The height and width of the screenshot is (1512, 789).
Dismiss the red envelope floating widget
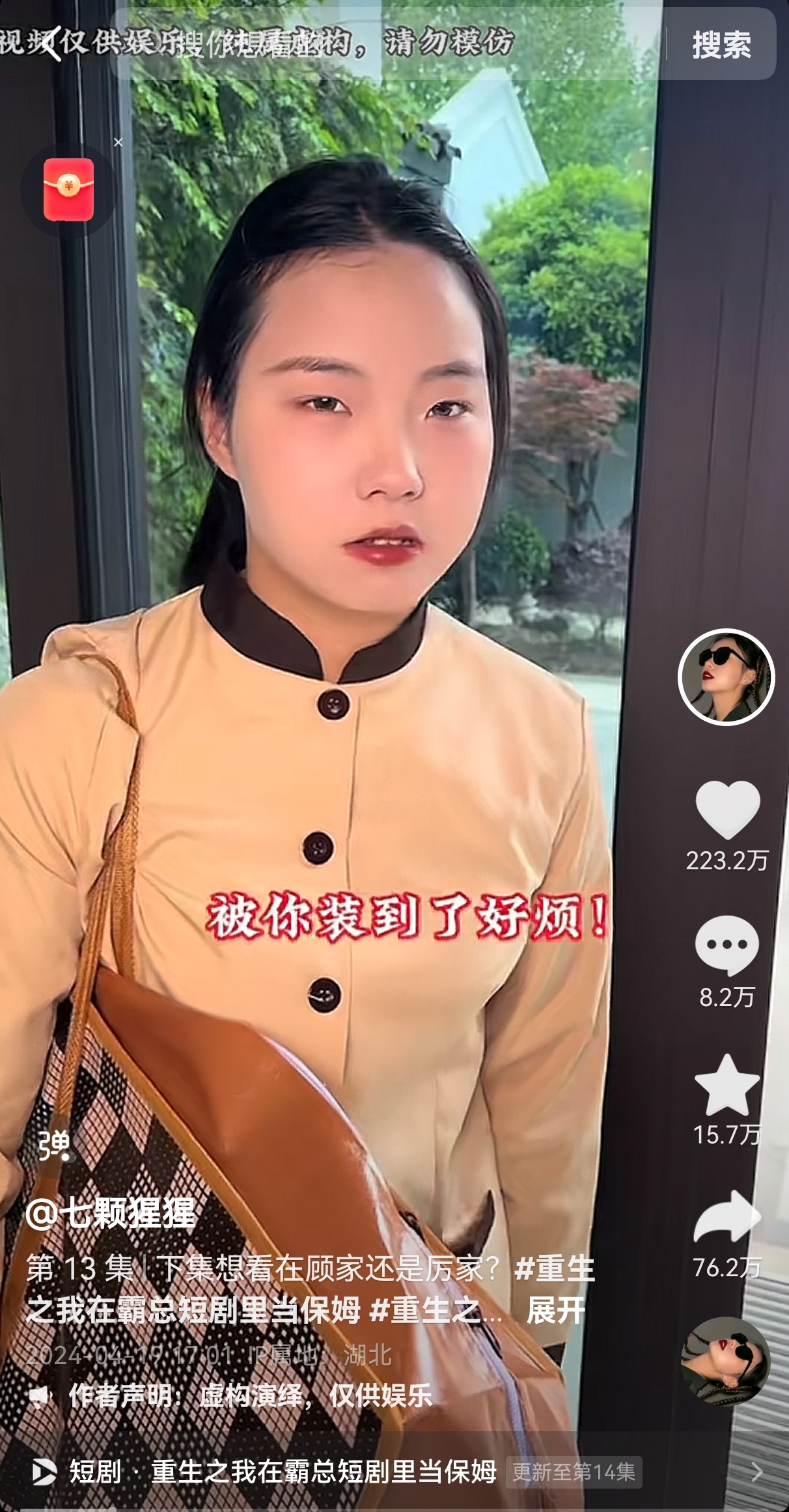click(118, 142)
